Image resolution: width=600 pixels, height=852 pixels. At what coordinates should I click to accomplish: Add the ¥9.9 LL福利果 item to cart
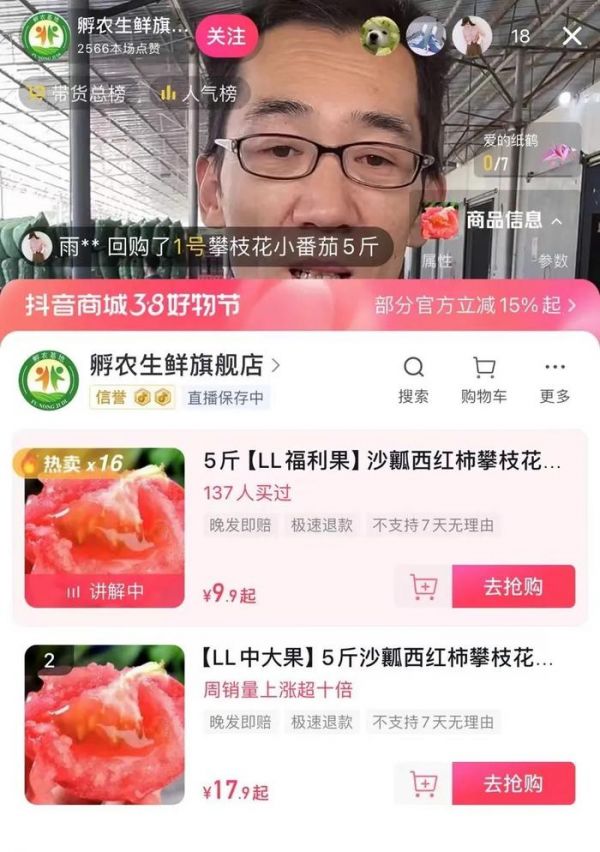click(423, 587)
